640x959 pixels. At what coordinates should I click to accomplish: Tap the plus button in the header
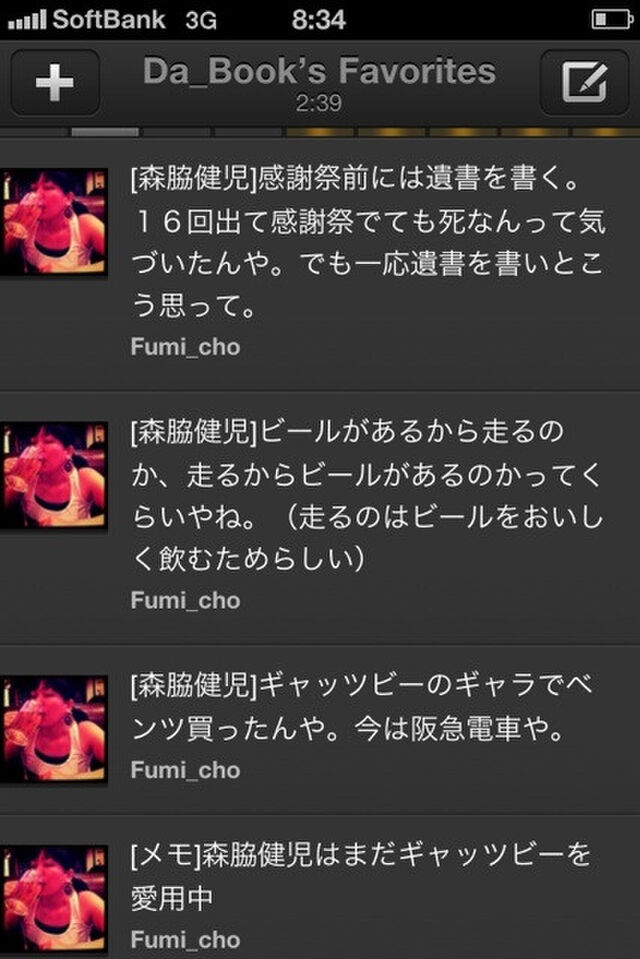point(54,82)
